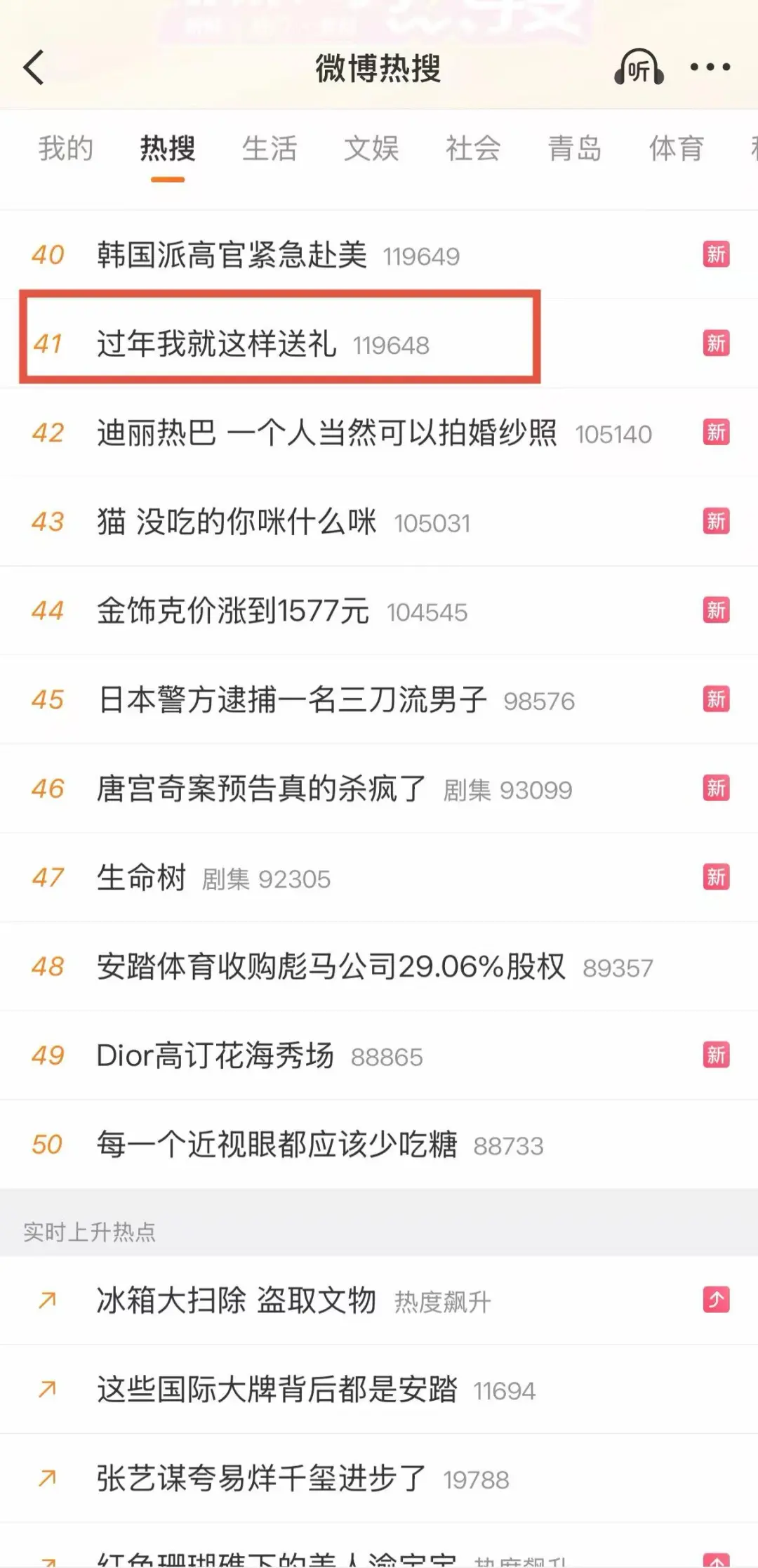Open 安踏体育收购彪马公司29.06%股权 topic
Viewport: 758px width, 1568px height.
[331, 967]
